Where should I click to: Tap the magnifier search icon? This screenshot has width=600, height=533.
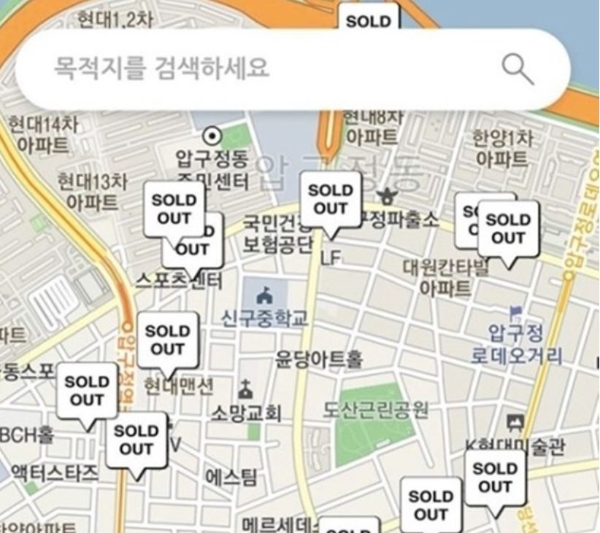coord(518,68)
